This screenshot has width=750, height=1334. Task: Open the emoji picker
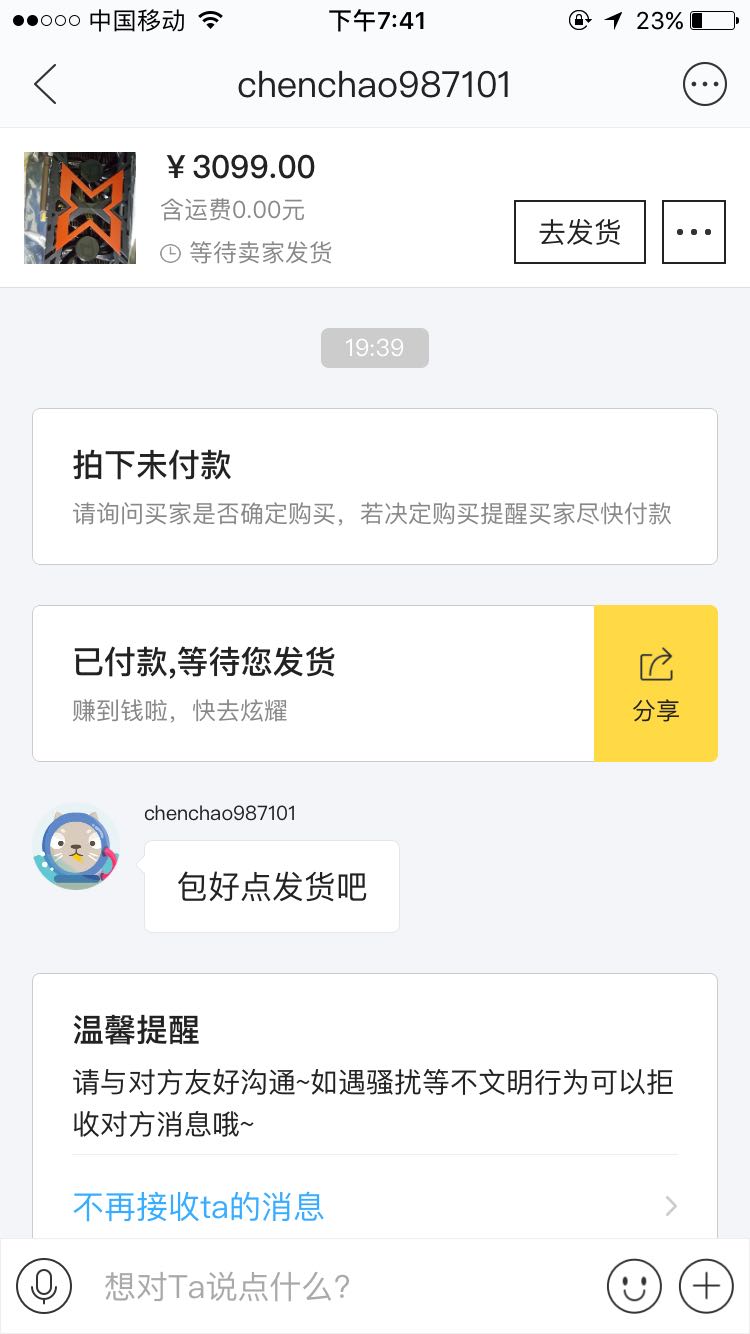click(x=634, y=1285)
